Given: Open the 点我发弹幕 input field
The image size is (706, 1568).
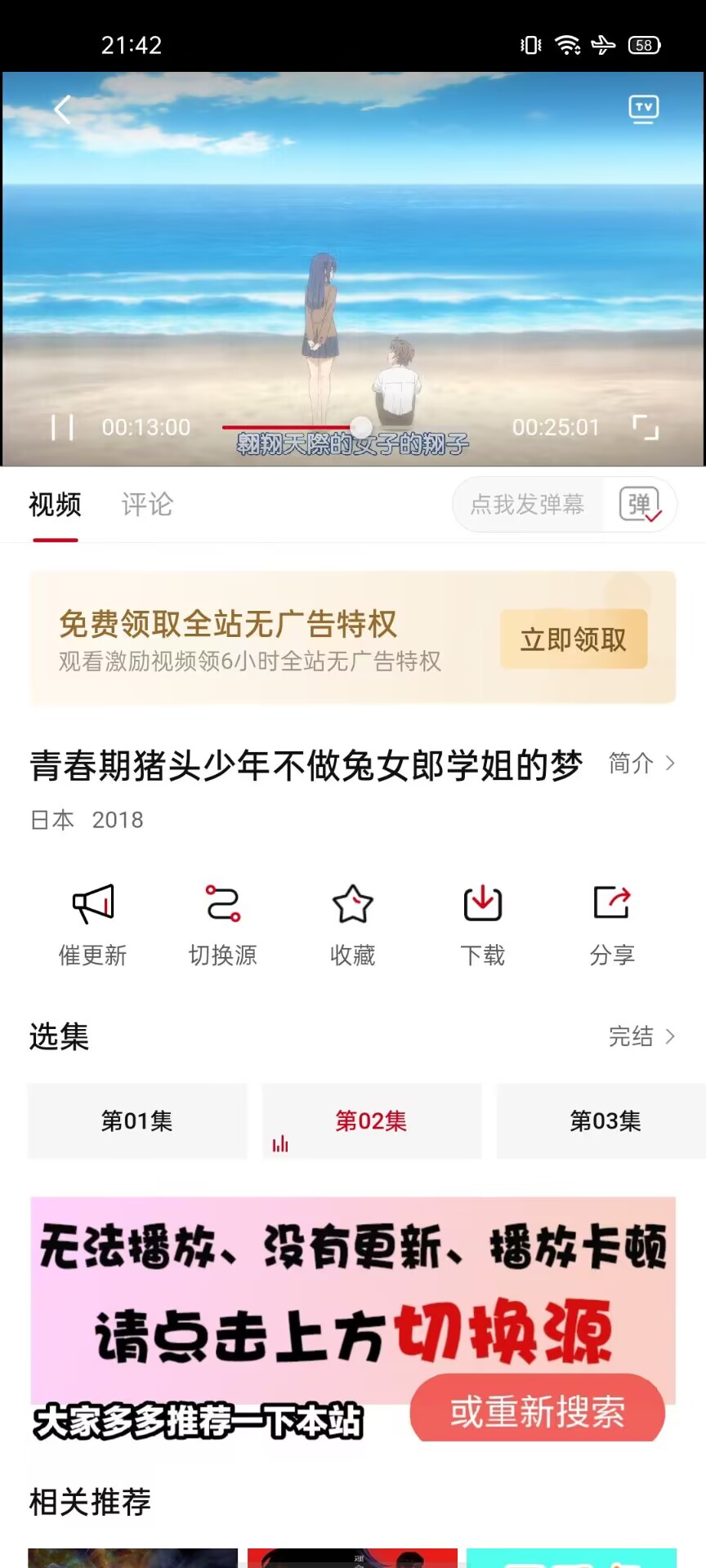Looking at the screenshot, I should click(527, 505).
